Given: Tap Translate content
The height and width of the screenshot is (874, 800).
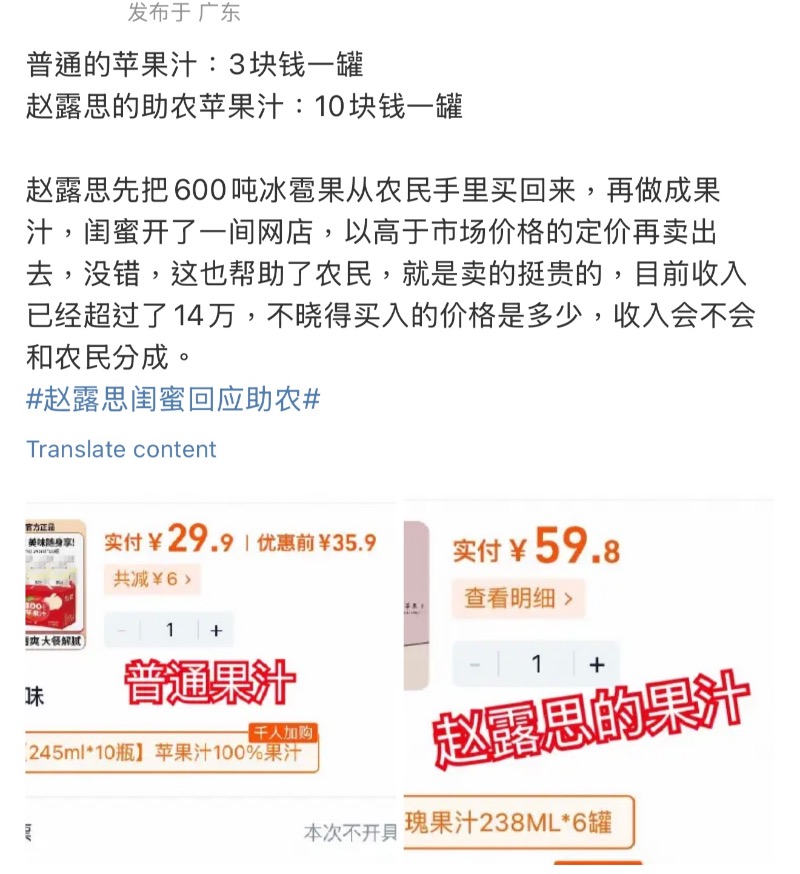Looking at the screenshot, I should tap(121, 450).
